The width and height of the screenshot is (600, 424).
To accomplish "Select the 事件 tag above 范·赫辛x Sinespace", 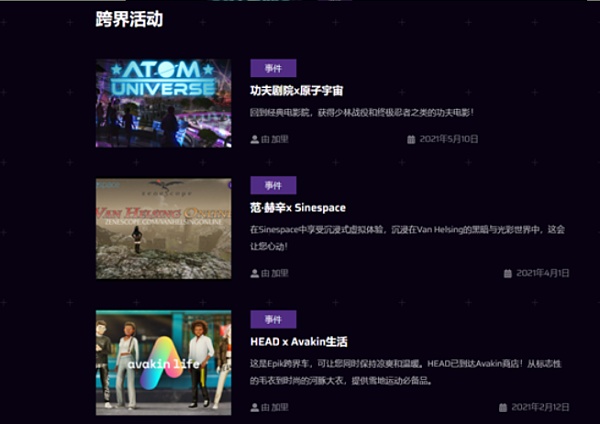I will click(273, 186).
